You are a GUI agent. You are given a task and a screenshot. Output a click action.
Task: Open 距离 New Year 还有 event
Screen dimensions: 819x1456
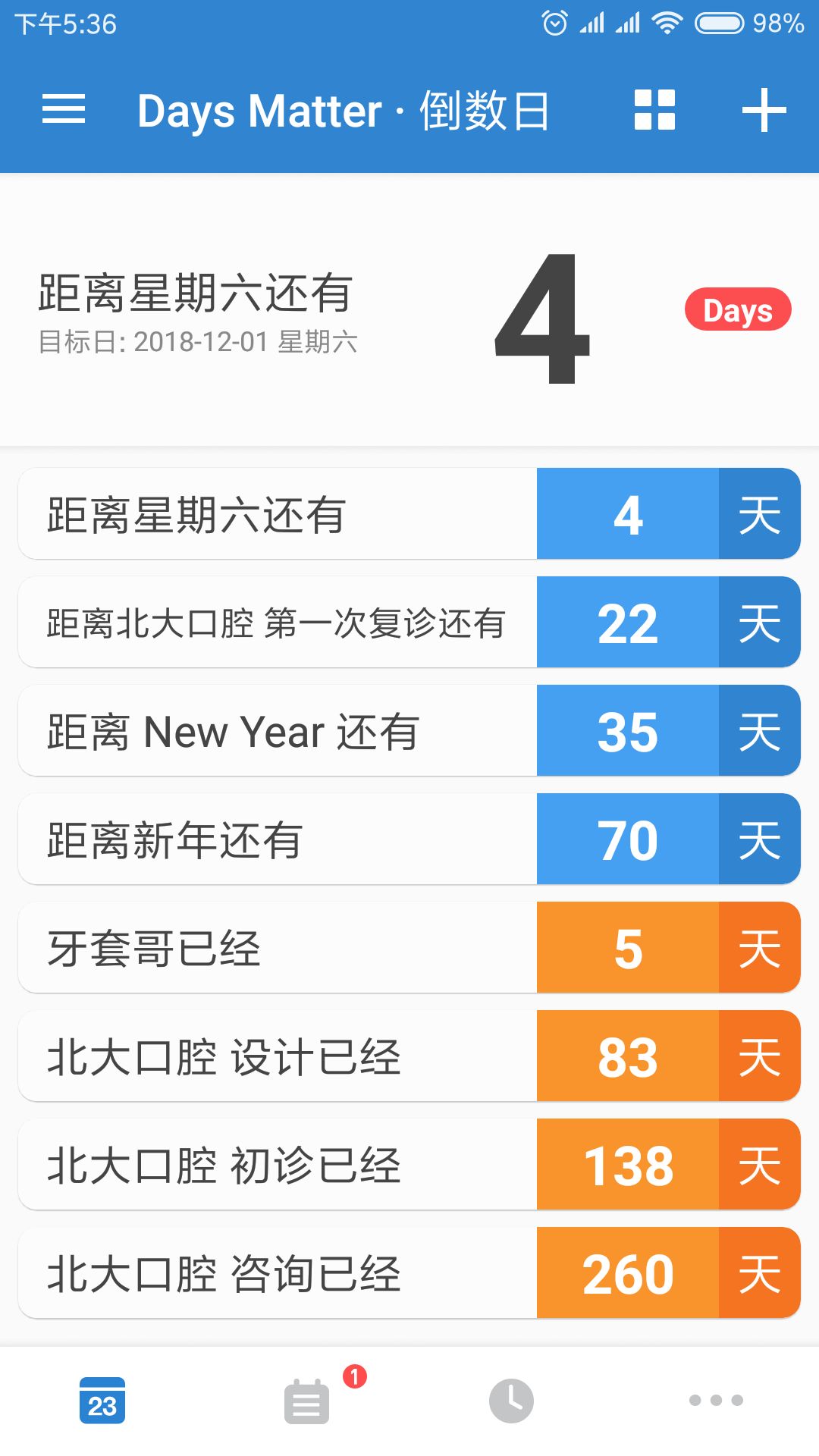(x=409, y=731)
